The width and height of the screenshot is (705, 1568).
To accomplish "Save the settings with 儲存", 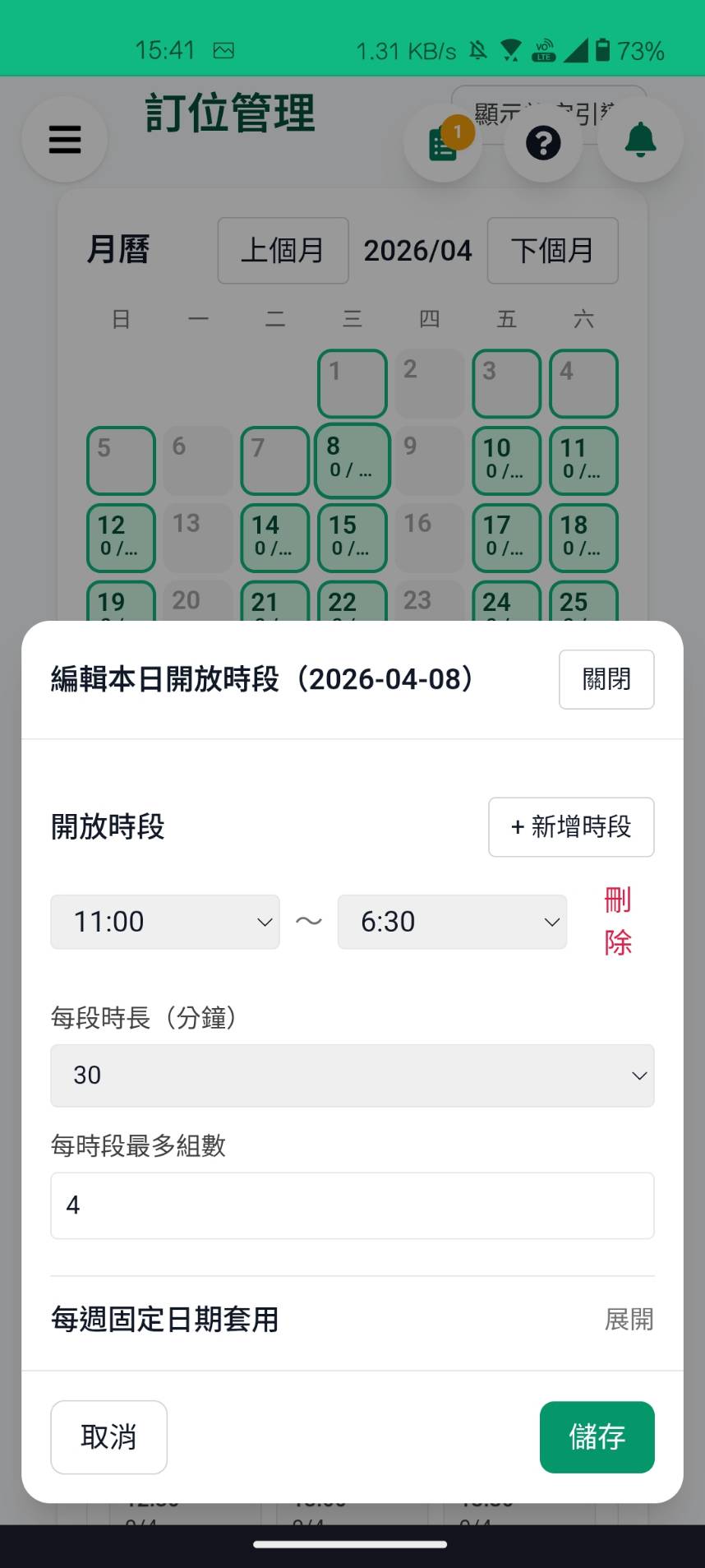I will pos(597,1436).
